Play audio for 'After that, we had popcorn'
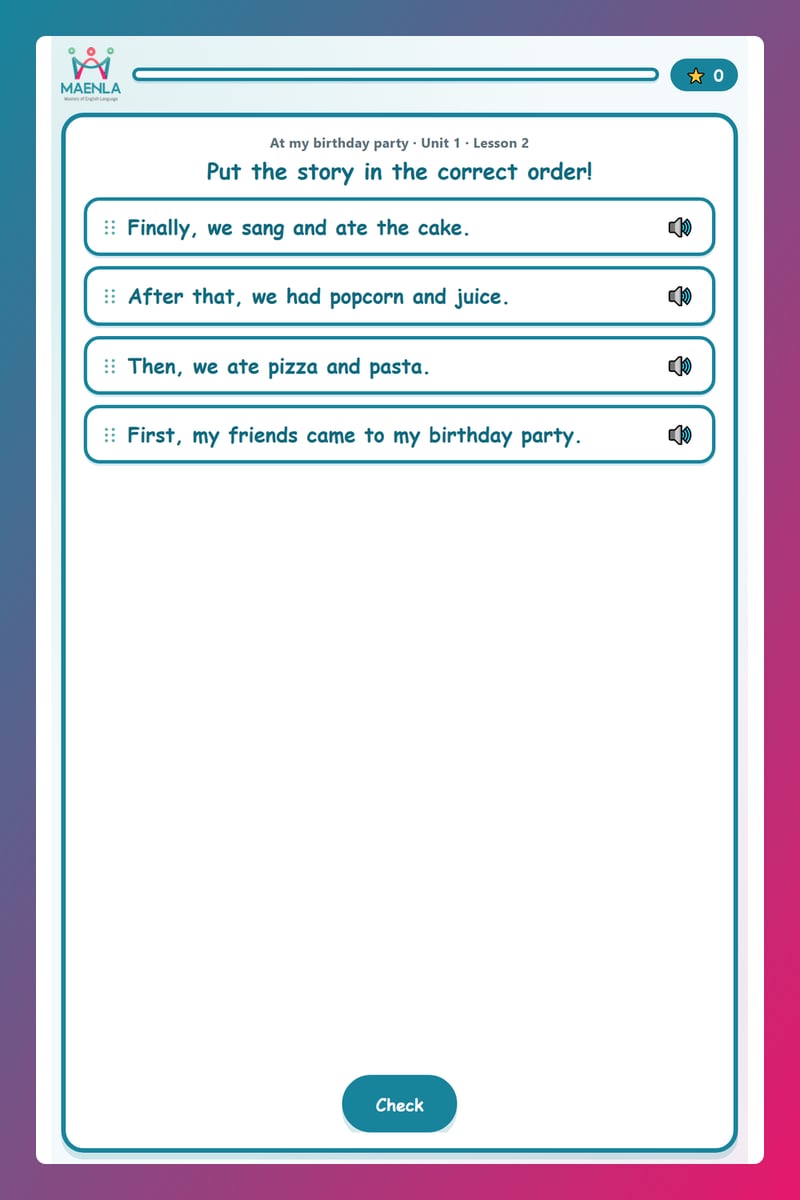Image resolution: width=800 pixels, height=1200 pixels. pyautogui.click(x=679, y=297)
